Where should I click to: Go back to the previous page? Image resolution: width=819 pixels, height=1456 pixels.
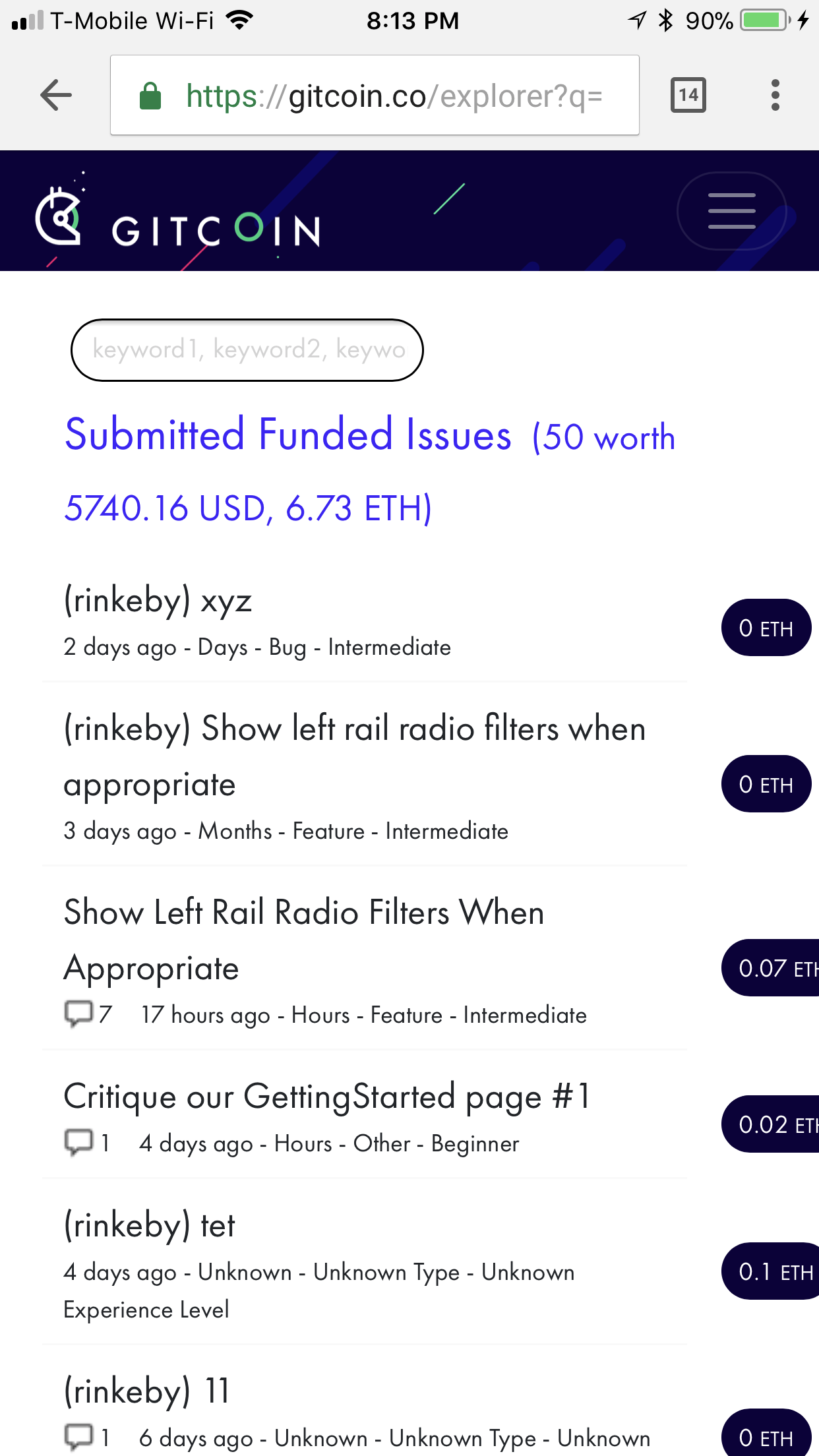[56, 96]
